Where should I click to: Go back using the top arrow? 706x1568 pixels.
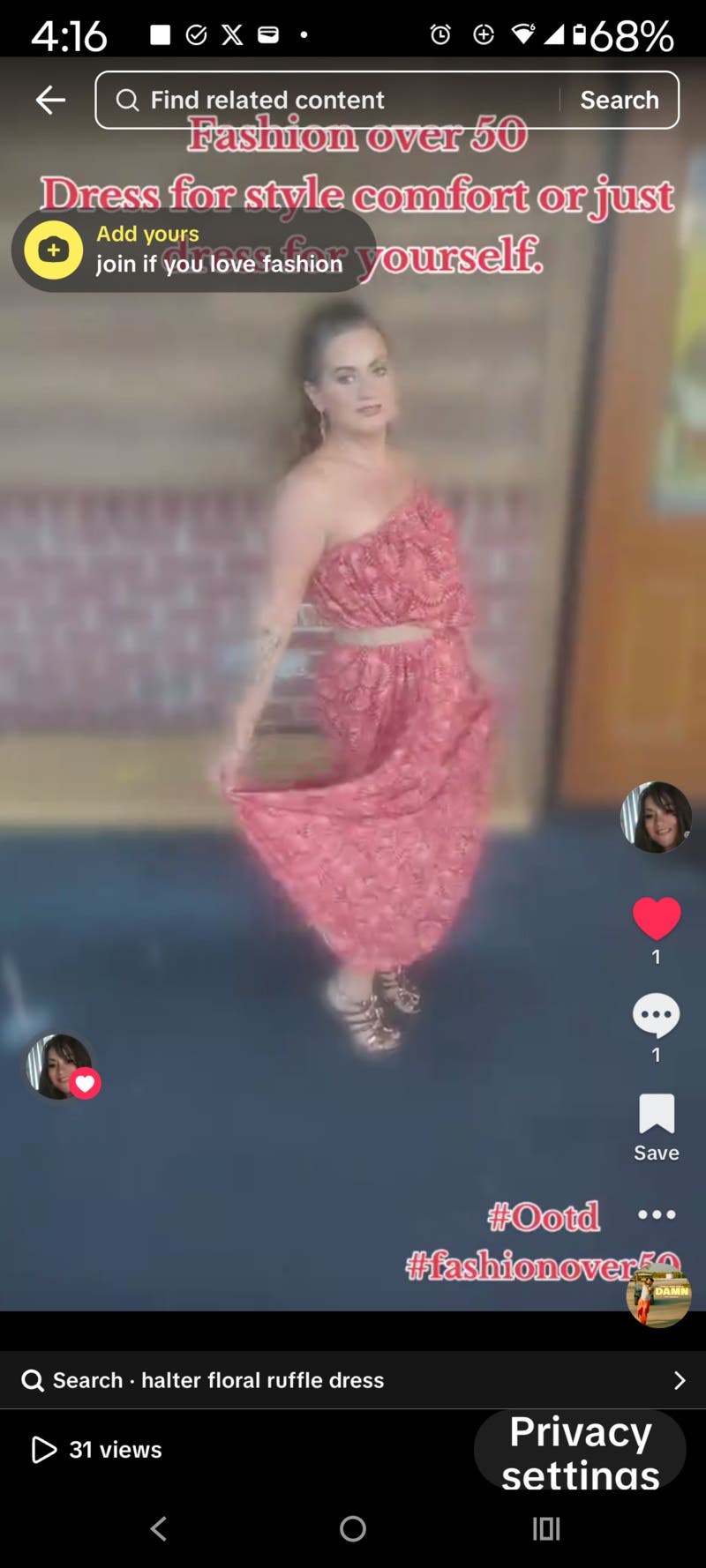pyautogui.click(x=50, y=100)
